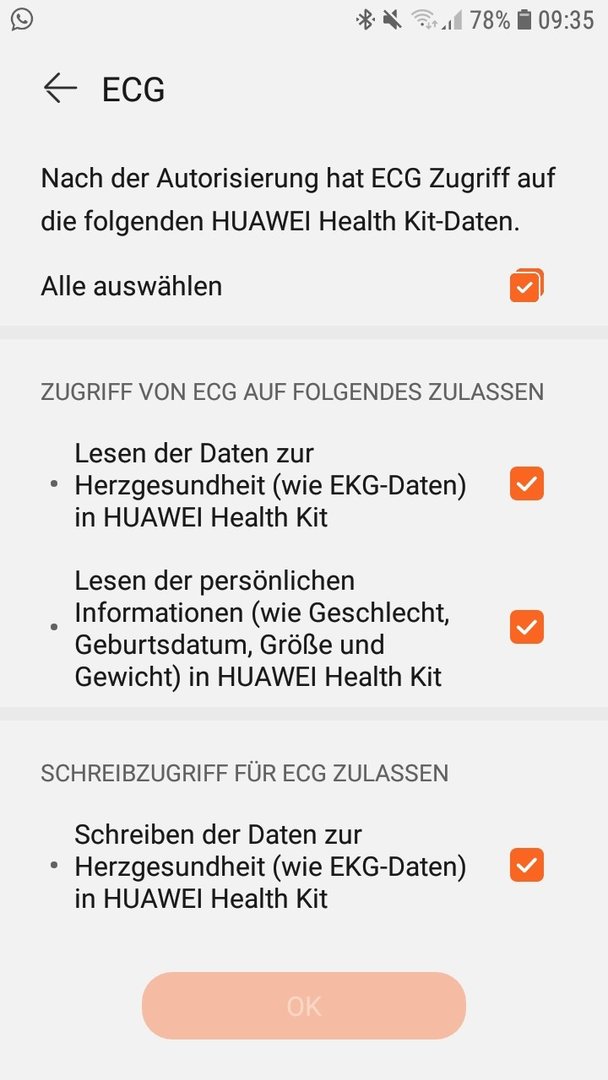
Task: Uncheck Schreiben der Daten zur Herzgesundheit
Action: pyautogui.click(x=526, y=865)
